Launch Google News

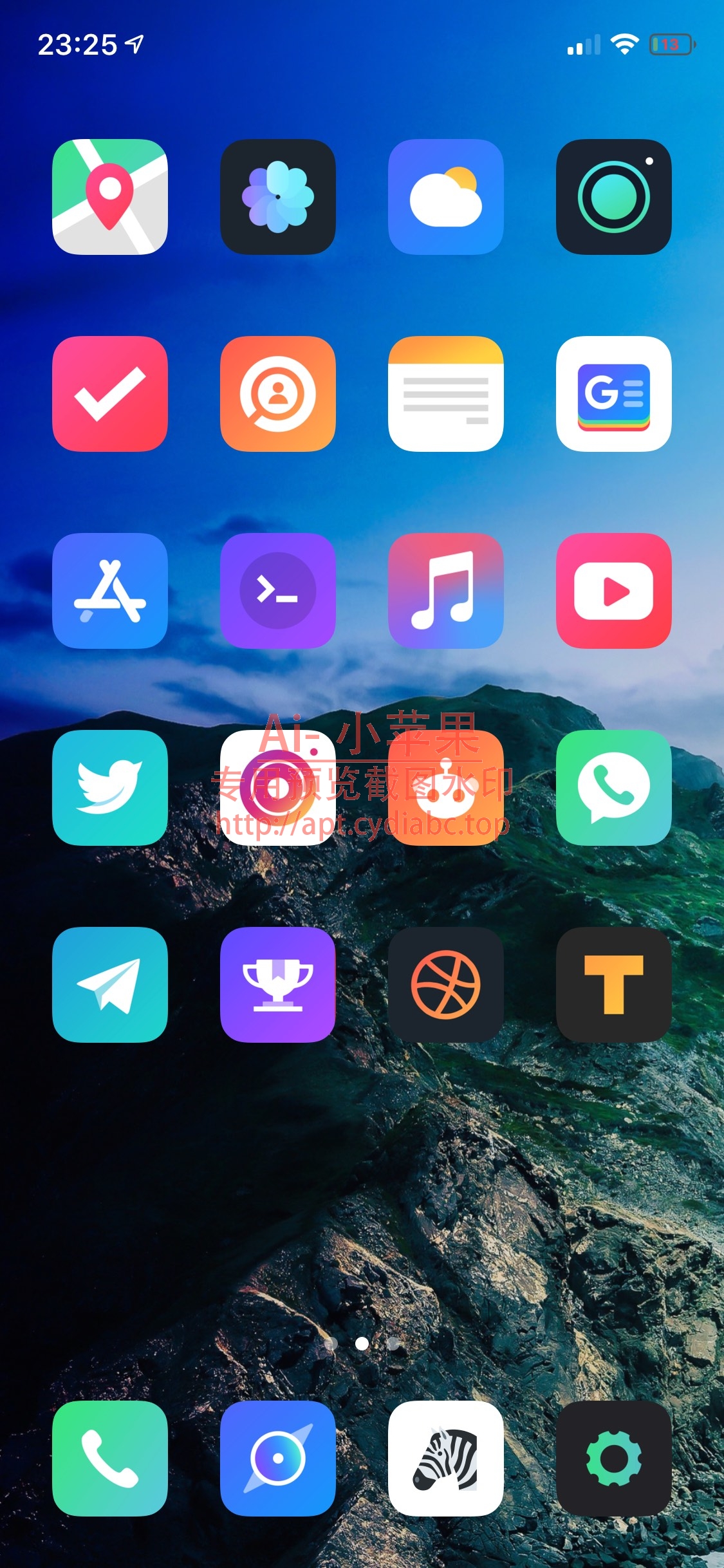[614, 394]
